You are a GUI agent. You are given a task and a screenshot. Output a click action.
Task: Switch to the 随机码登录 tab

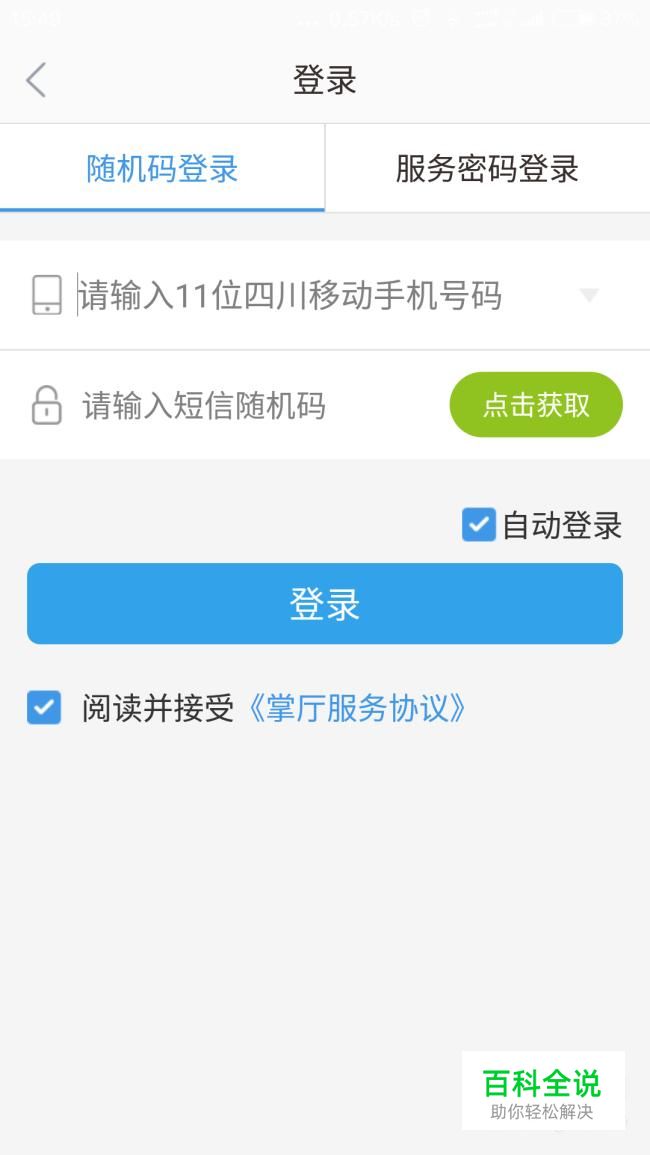coord(162,169)
